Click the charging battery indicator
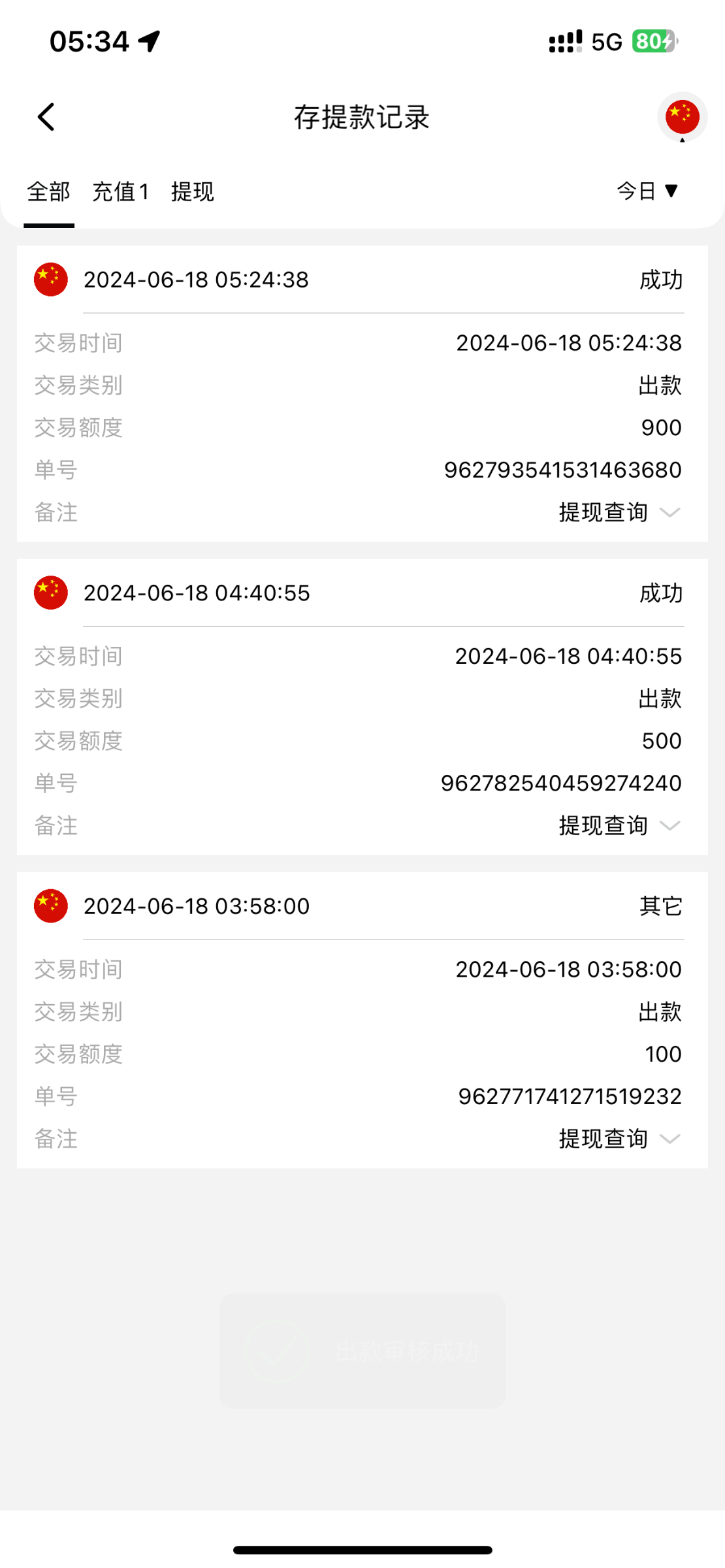The image size is (725, 1568). pos(654,41)
